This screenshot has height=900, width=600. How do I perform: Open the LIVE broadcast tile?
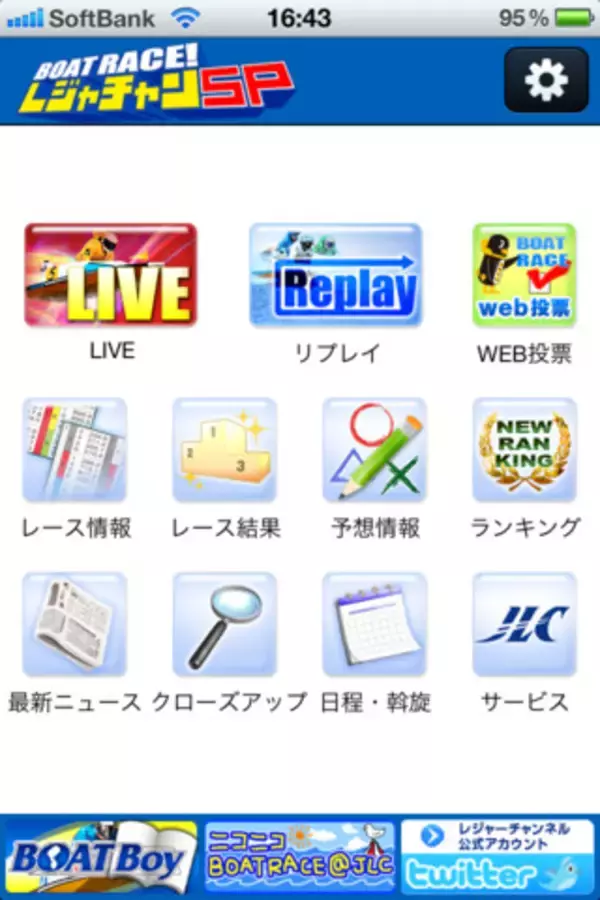(x=111, y=276)
